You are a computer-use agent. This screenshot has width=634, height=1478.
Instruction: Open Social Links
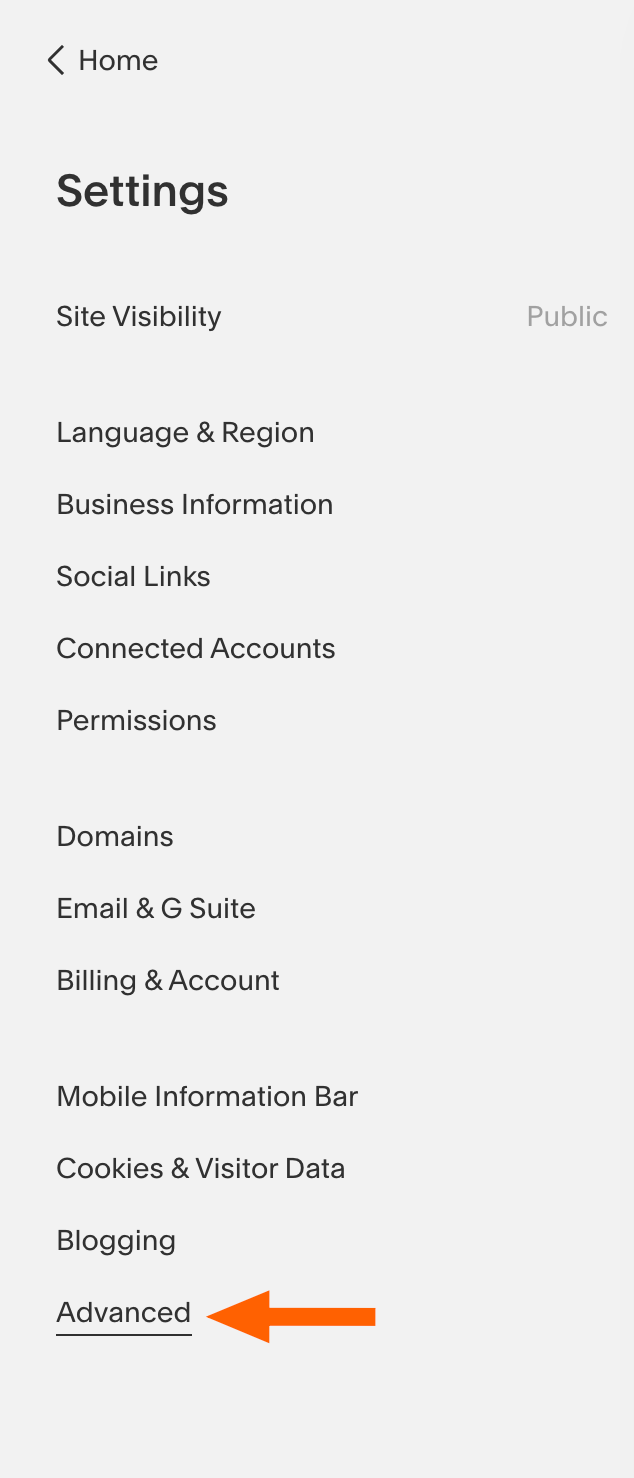[133, 577]
